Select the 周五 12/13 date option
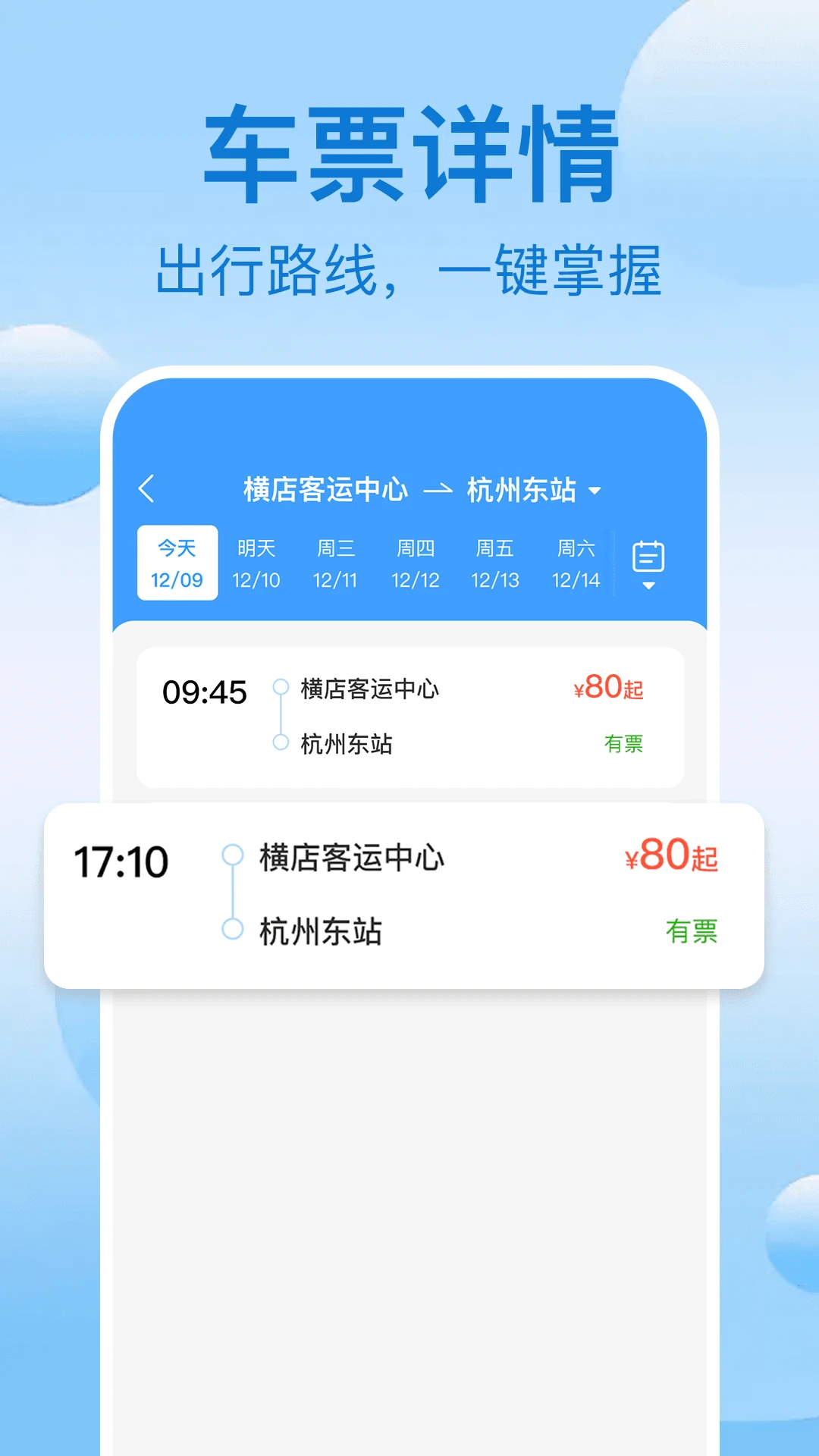The width and height of the screenshot is (819, 1456). coord(495,563)
